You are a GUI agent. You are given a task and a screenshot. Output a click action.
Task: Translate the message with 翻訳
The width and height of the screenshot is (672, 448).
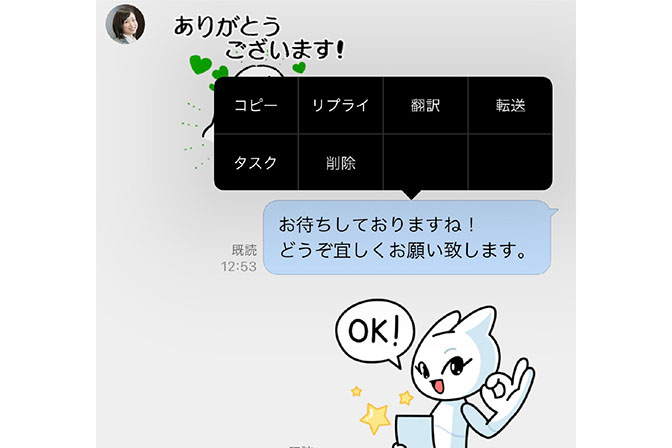[425, 105]
